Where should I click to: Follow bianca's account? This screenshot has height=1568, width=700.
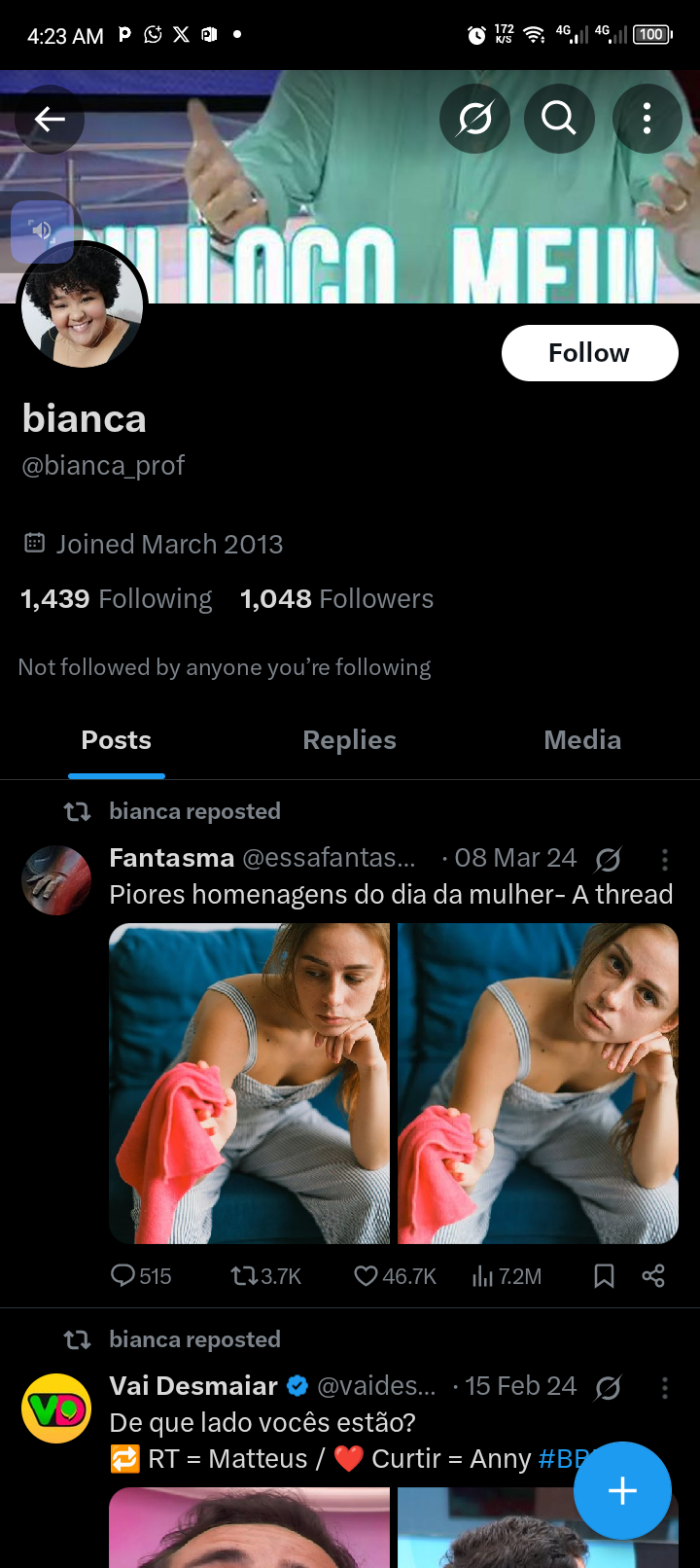pos(589,353)
